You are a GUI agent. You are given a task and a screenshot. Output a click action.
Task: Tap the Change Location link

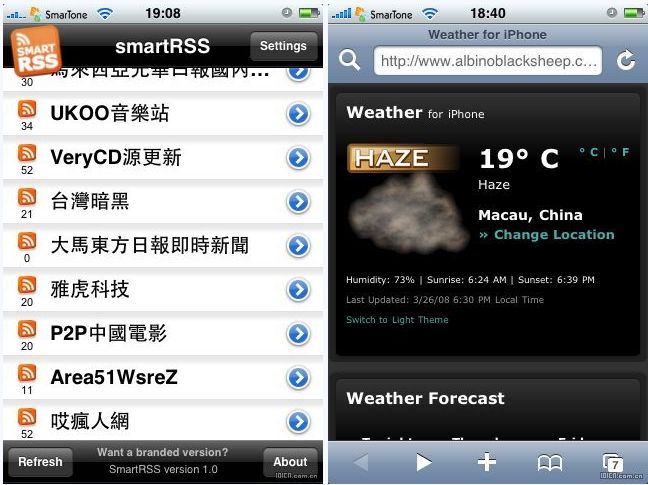click(x=546, y=235)
